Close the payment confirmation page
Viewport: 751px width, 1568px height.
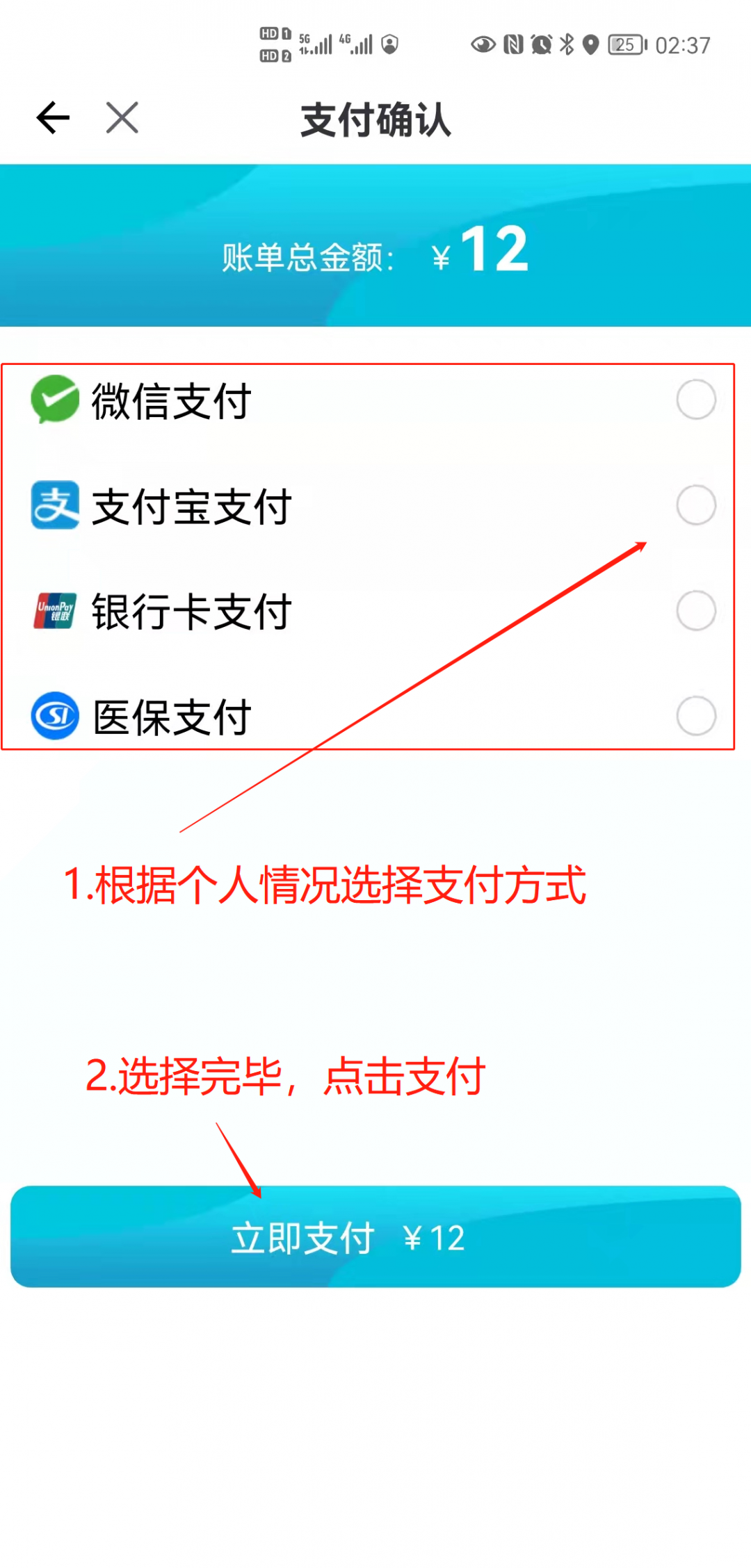(122, 117)
